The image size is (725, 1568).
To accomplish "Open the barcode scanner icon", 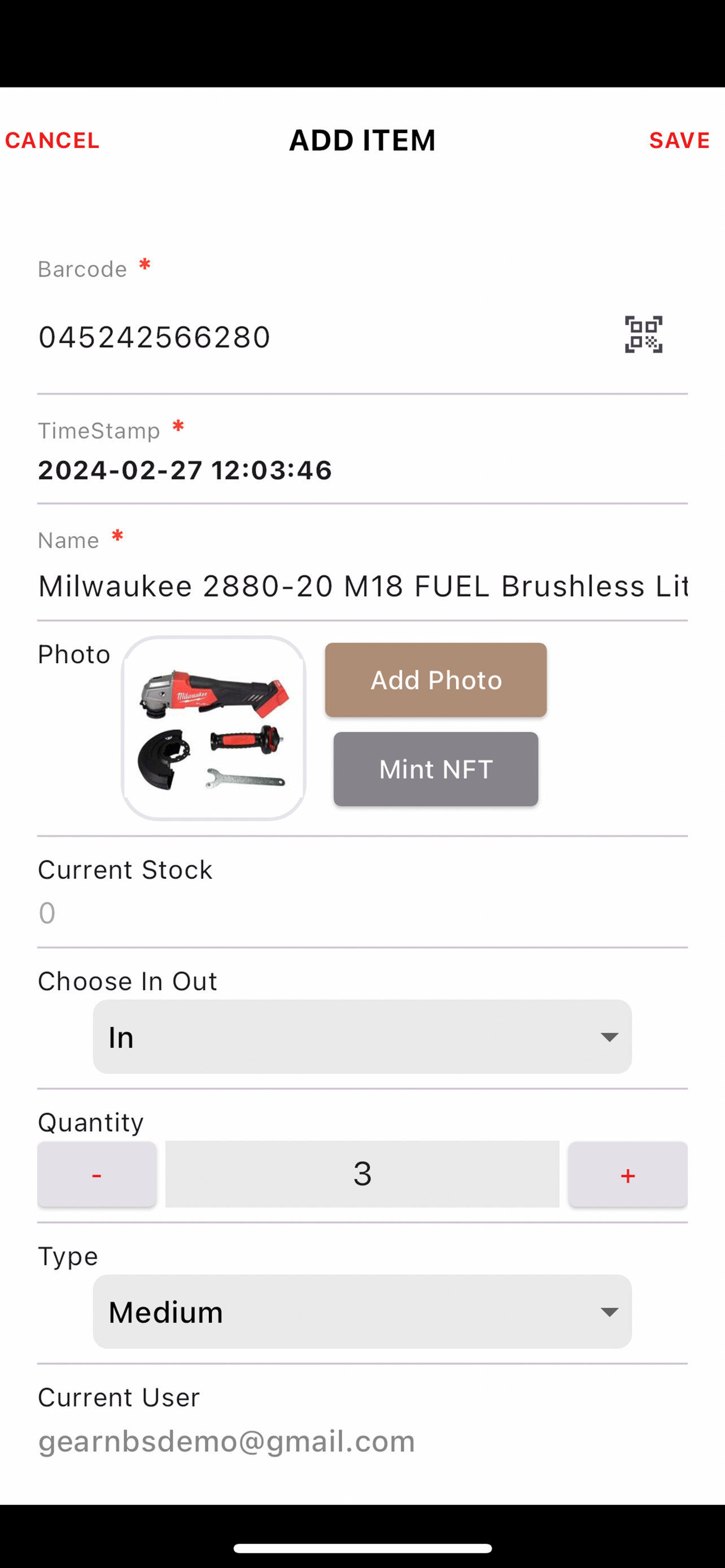I will (x=644, y=335).
